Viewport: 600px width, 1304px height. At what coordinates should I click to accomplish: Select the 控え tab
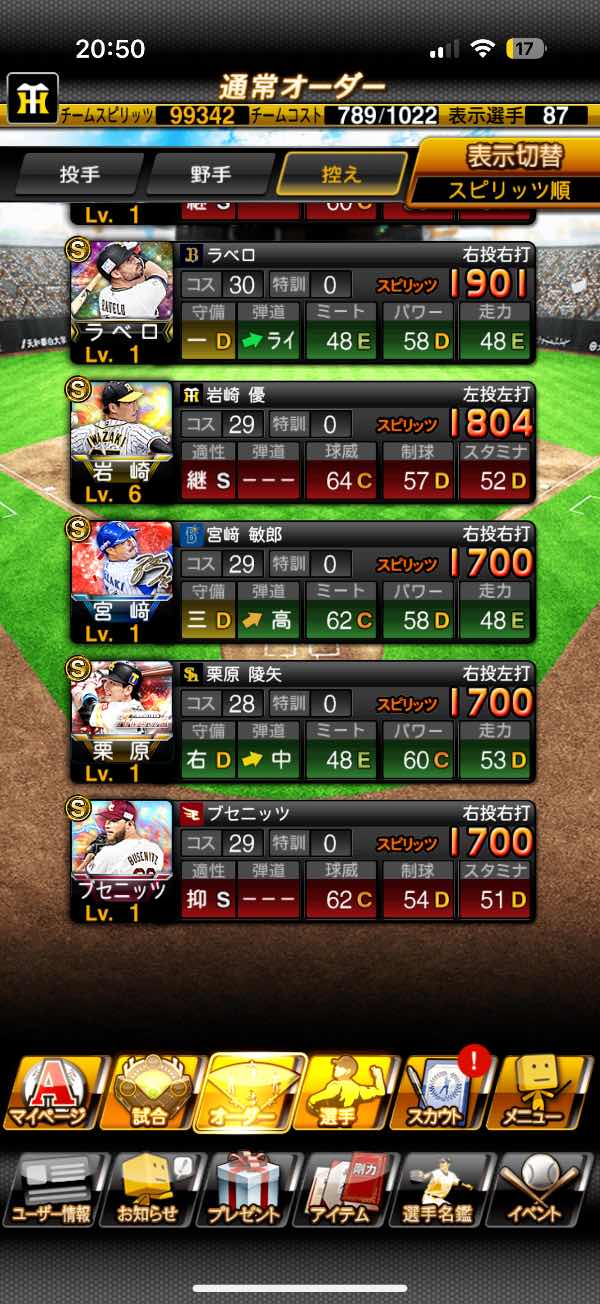point(342,174)
